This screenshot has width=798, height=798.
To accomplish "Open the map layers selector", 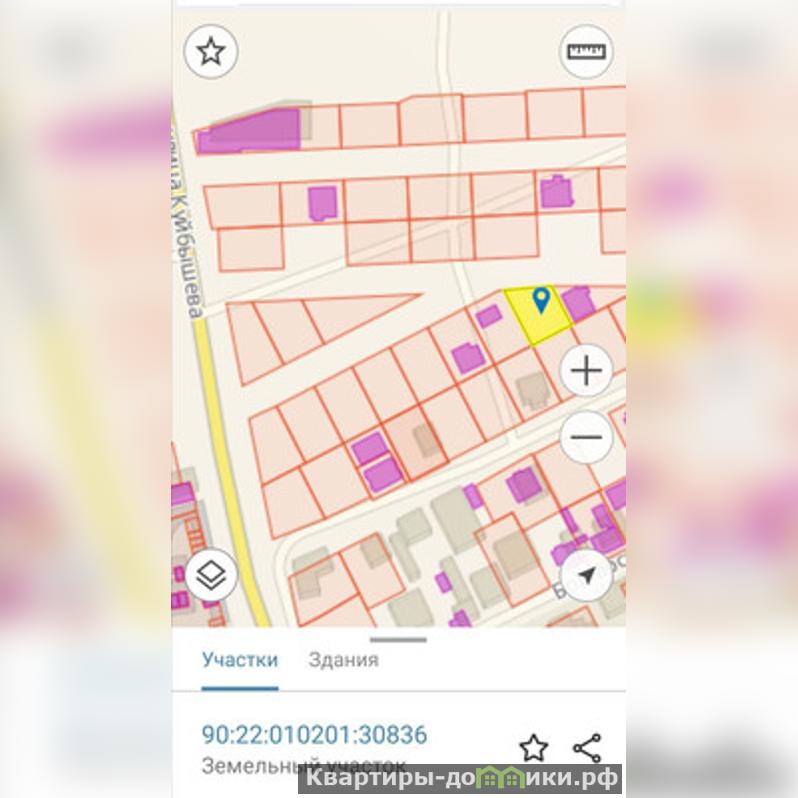I will 211,575.
